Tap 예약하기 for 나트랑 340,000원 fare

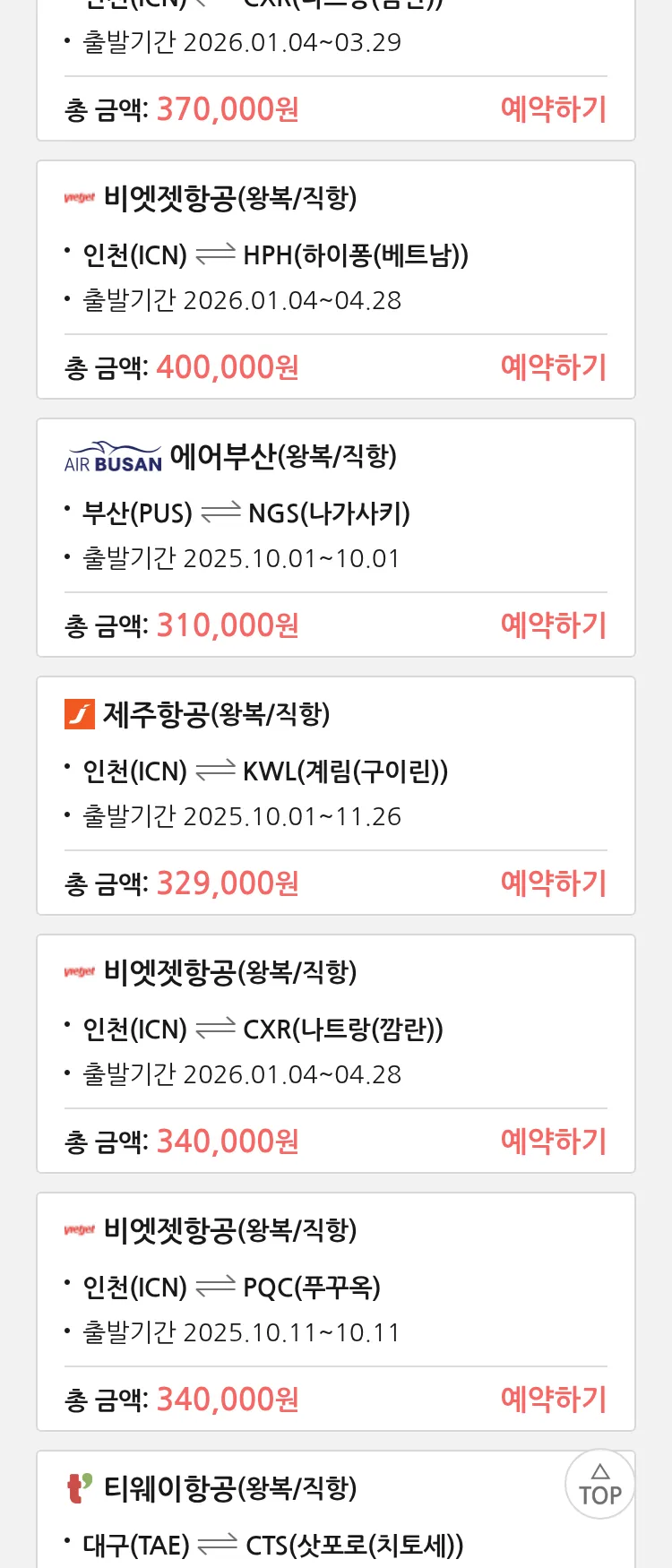click(553, 1142)
